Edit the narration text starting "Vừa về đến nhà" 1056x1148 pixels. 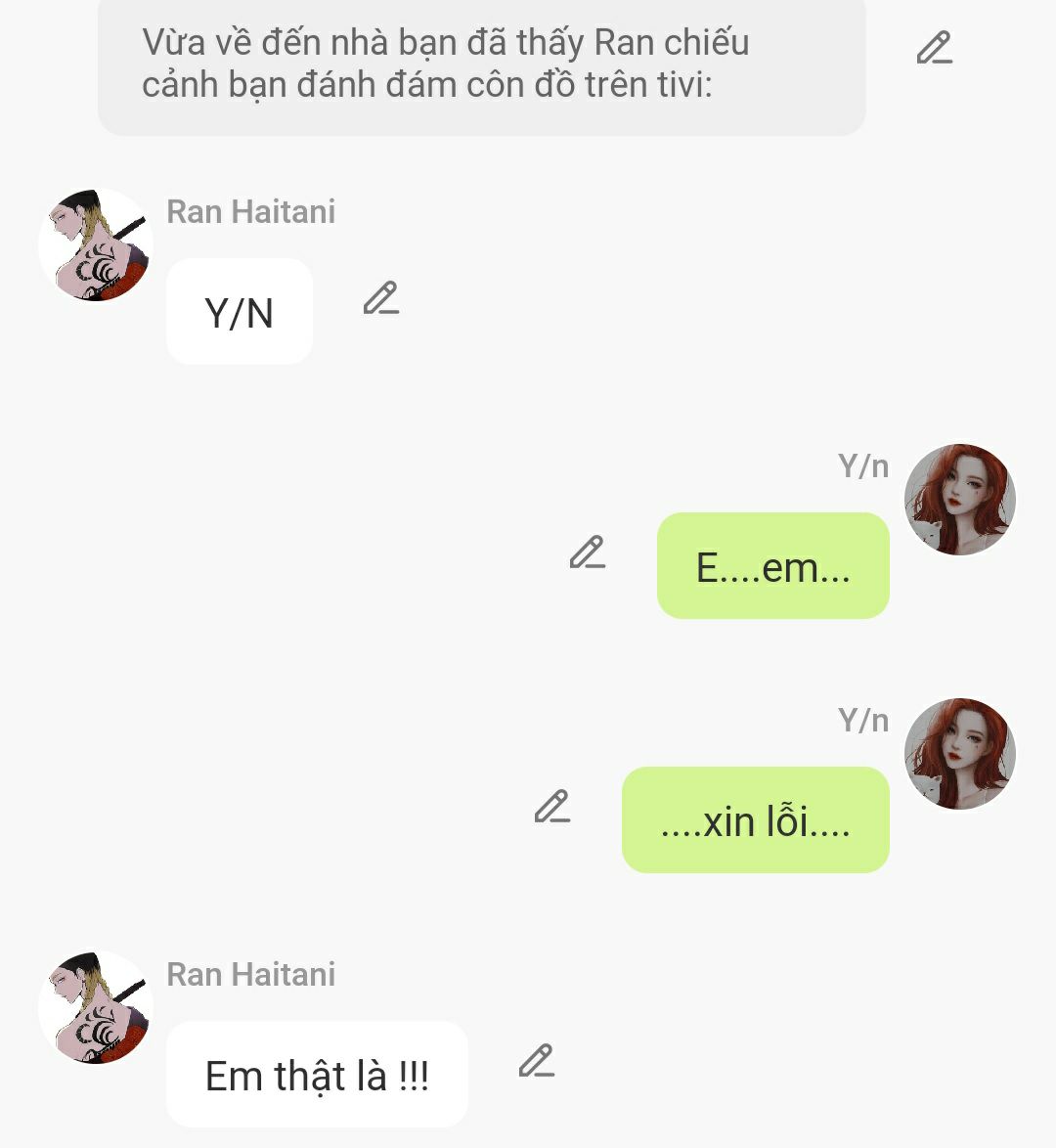coord(934,48)
